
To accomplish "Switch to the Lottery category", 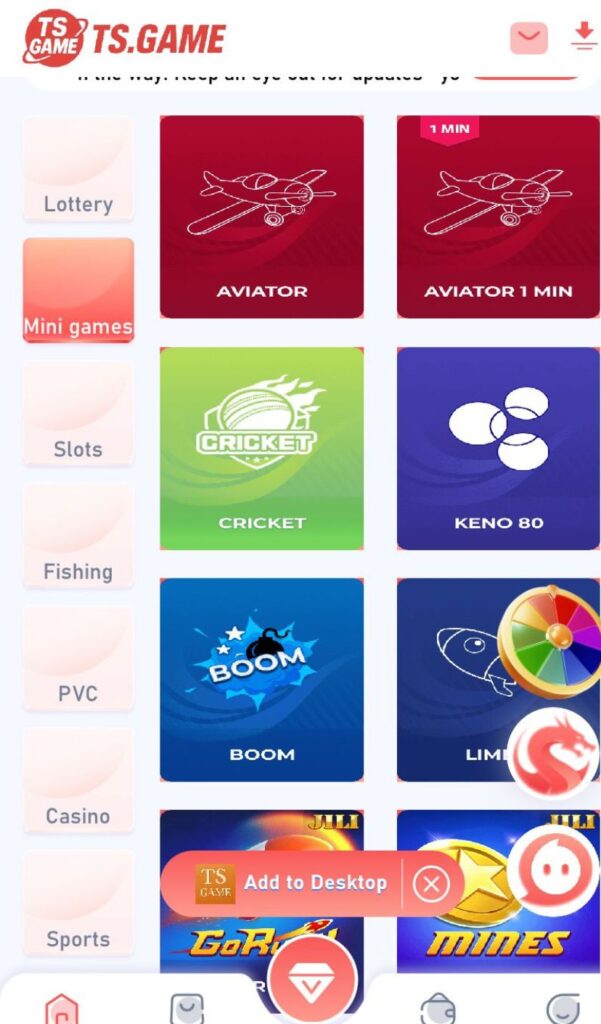I will click(x=78, y=169).
